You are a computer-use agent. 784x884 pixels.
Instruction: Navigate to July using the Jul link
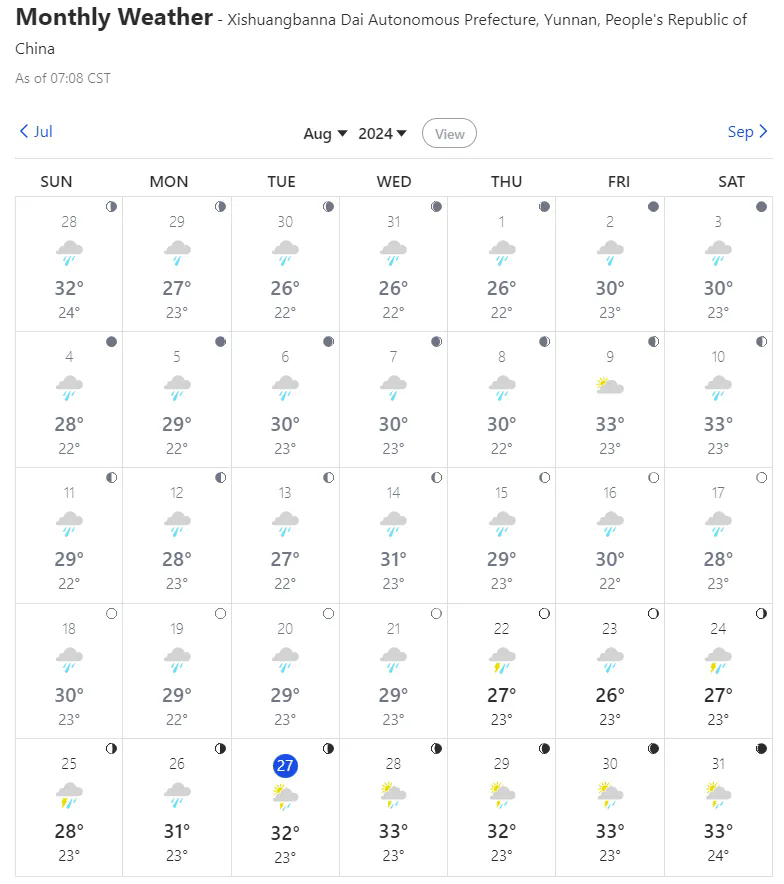[x=35, y=131]
